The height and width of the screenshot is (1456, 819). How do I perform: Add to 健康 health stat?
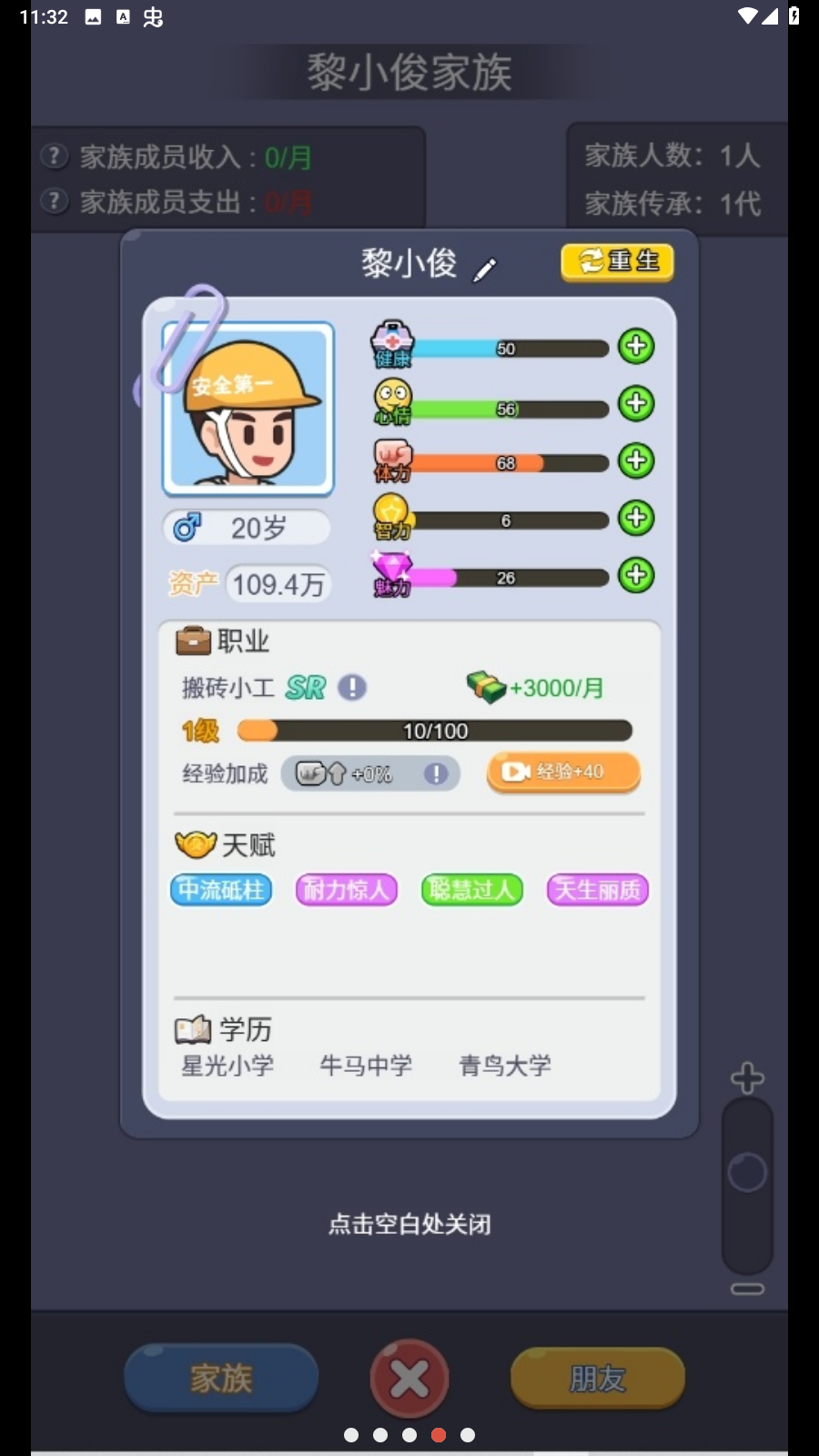click(x=636, y=346)
